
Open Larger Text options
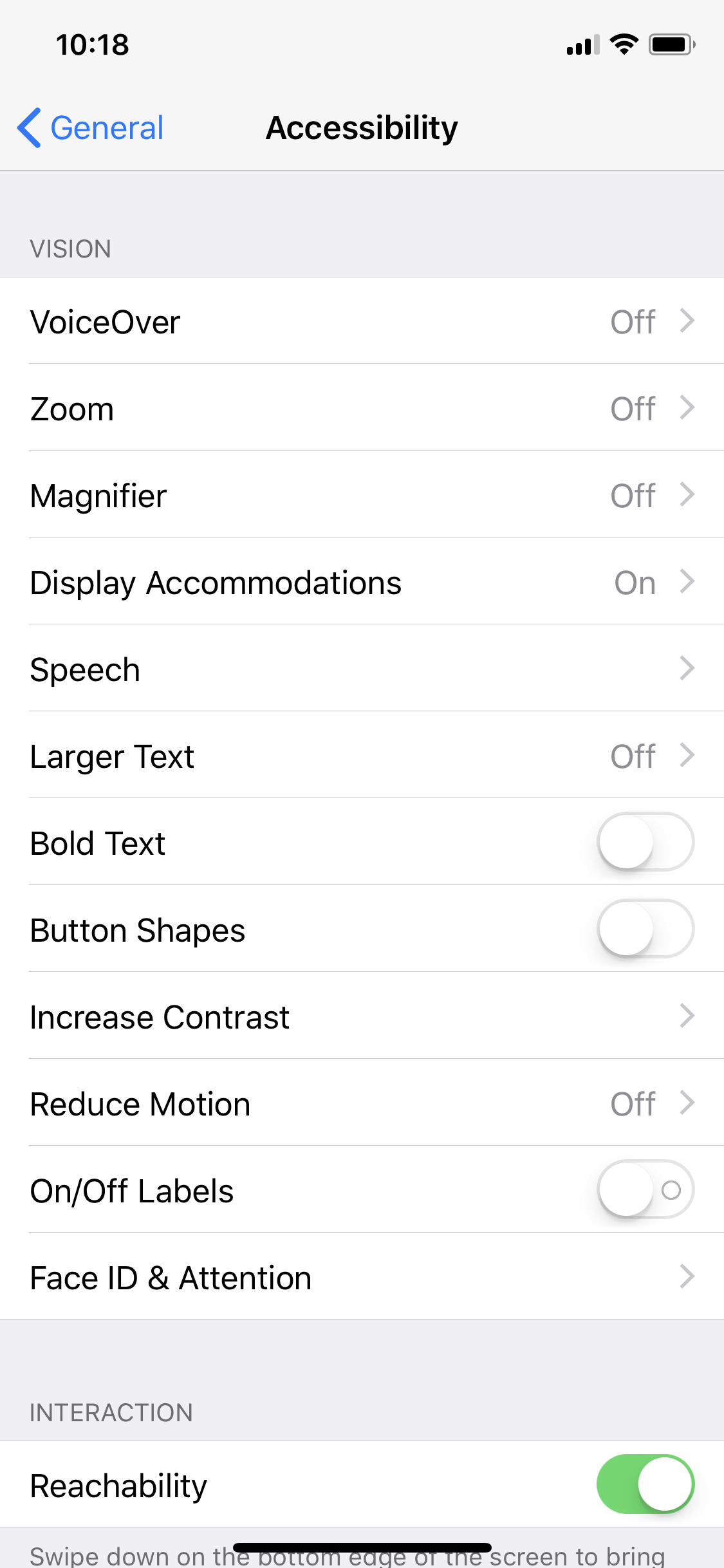362,755
